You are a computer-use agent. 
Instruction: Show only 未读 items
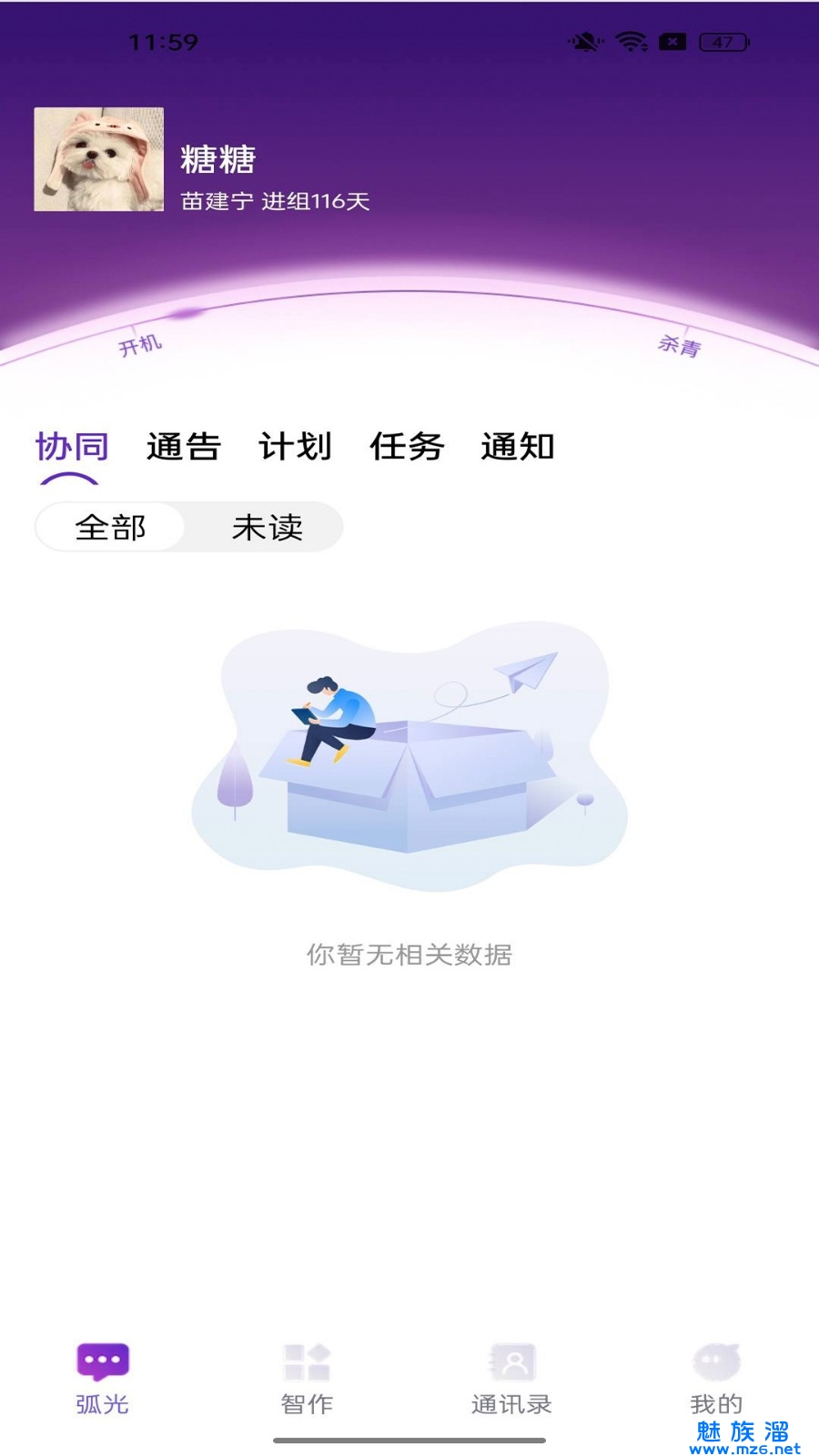pos(267,527)
